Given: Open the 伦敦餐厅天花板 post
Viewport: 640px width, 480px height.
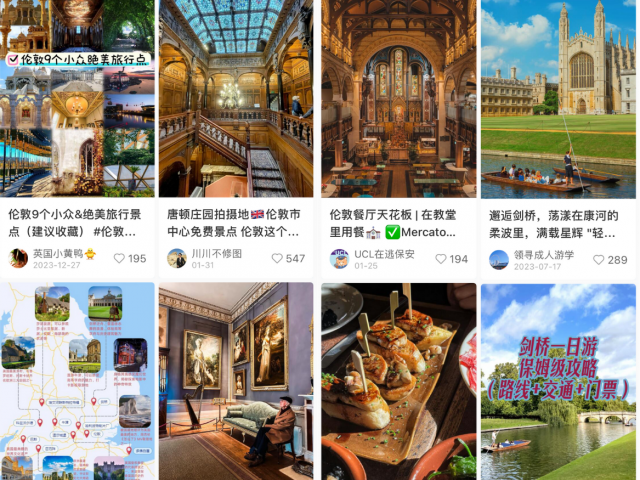Looking at the screenshot, I should [398, 100].
